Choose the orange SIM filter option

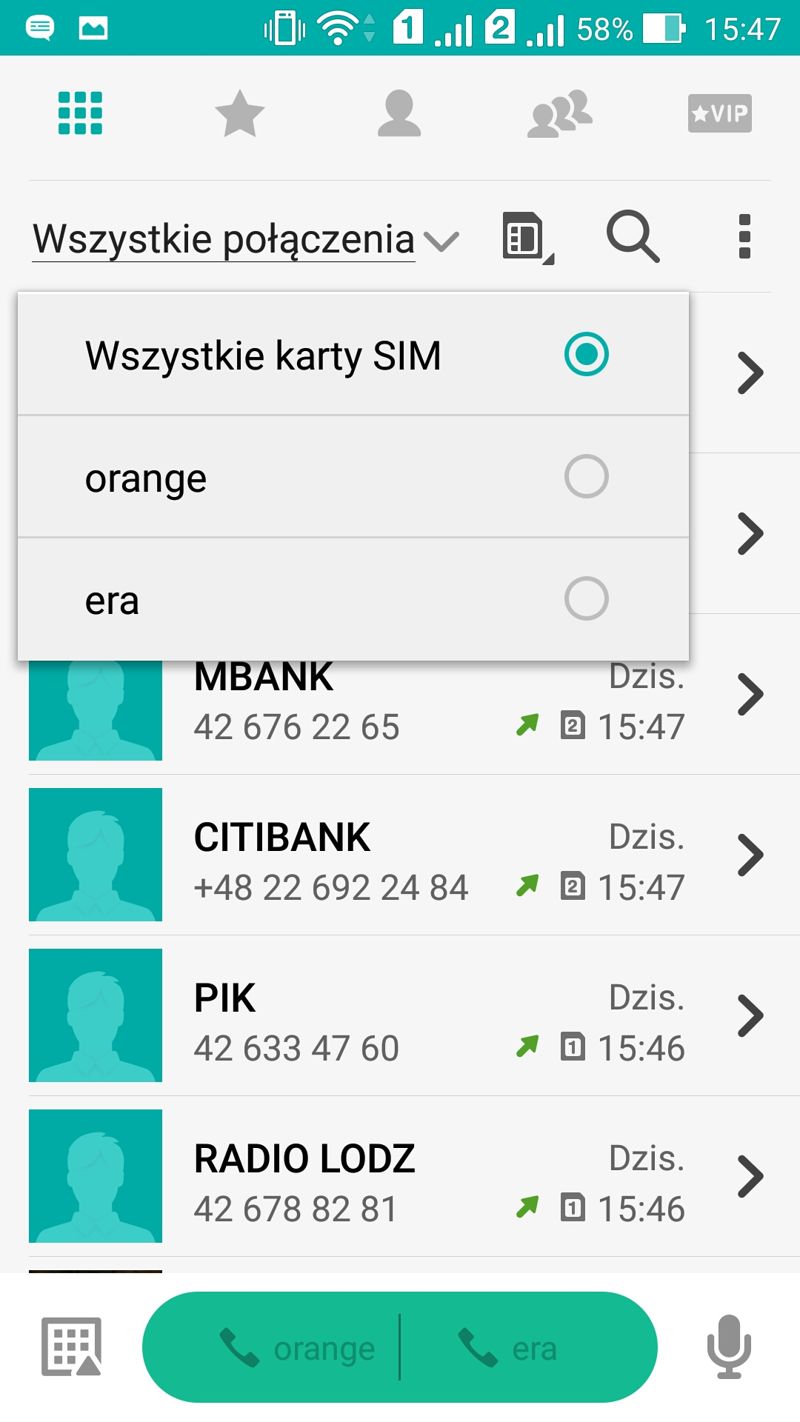(353, 477)
